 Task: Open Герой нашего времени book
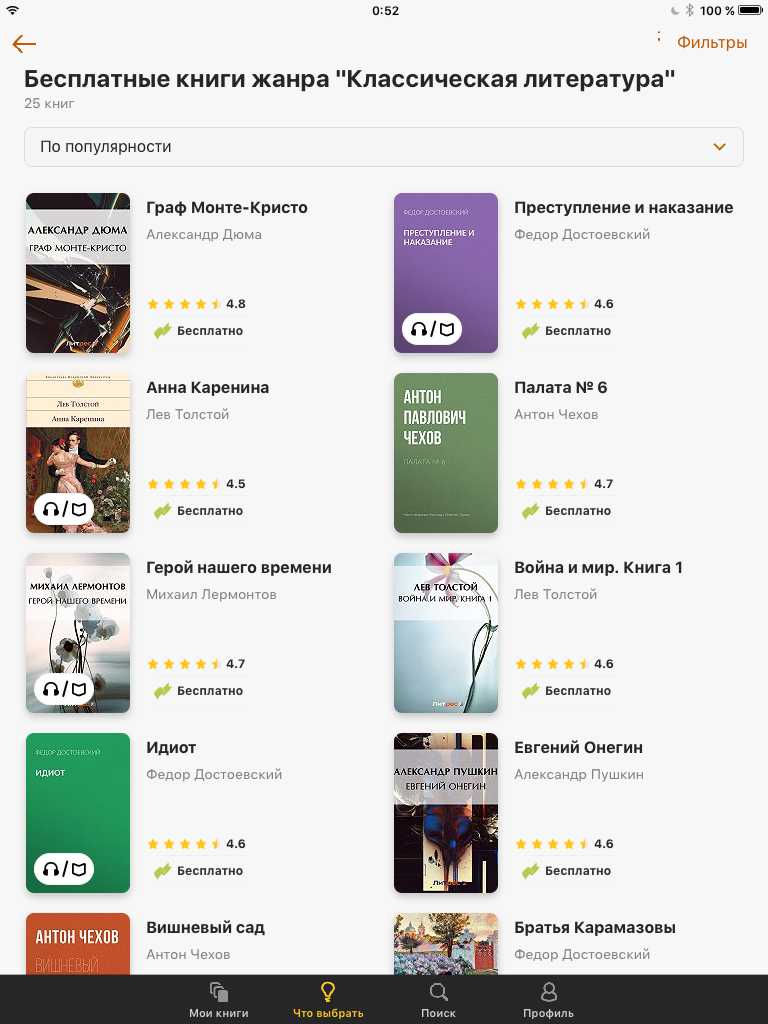click(238, 568)
